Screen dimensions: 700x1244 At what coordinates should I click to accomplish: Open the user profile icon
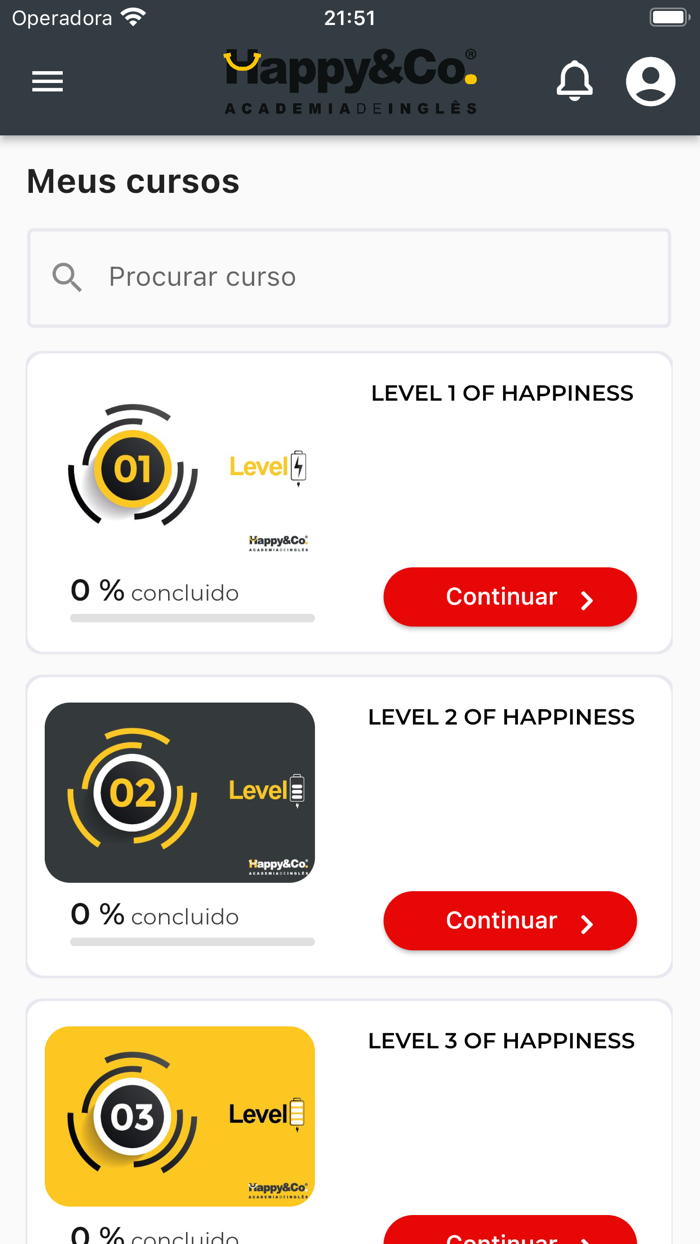pos(651,81)
